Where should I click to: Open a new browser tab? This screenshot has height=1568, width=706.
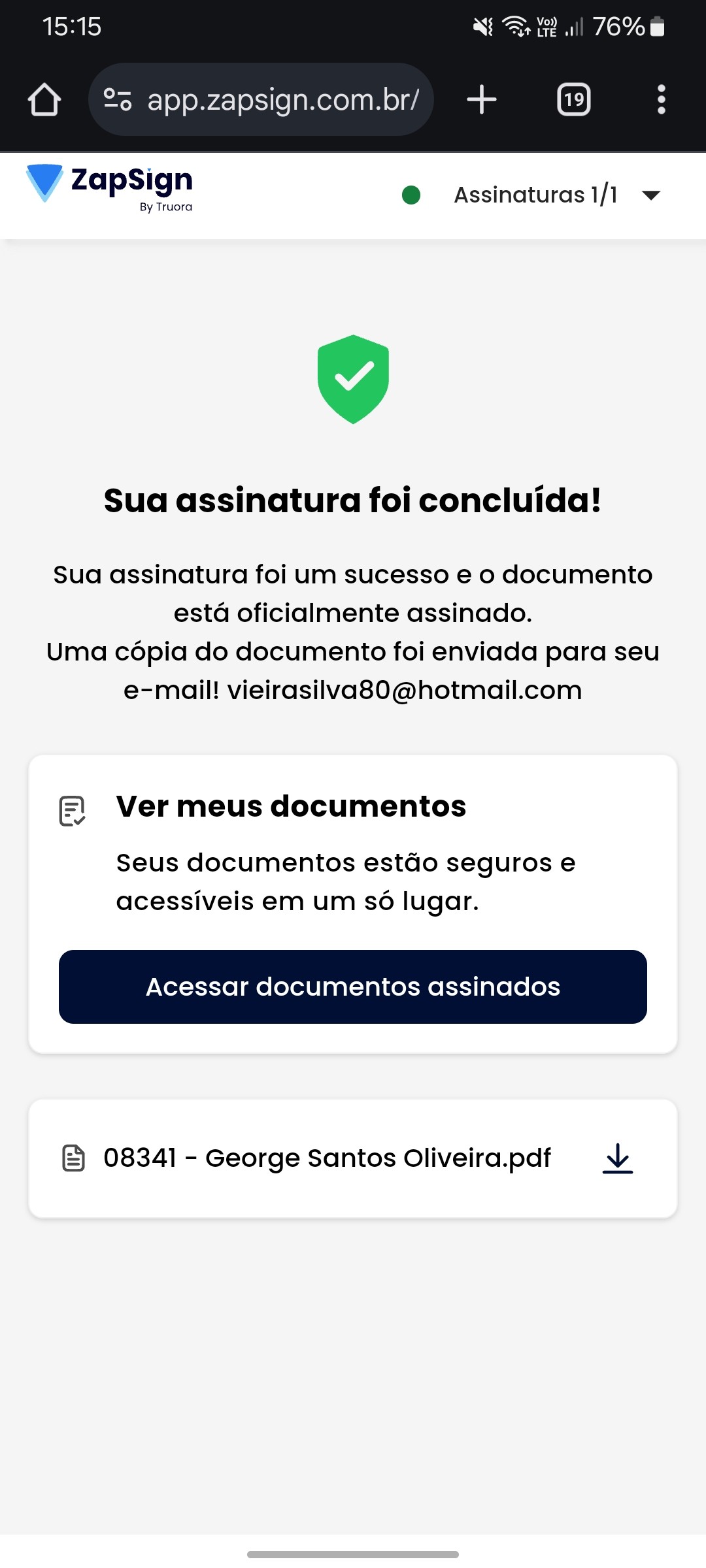(x=482, y=100)
